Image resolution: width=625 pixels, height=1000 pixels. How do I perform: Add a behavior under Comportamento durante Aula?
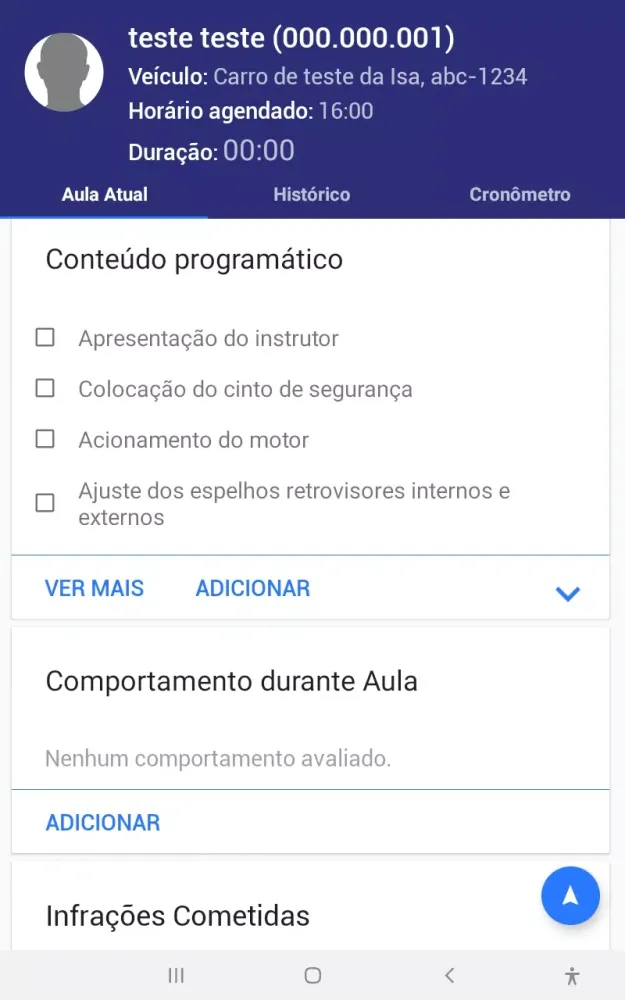tap(102, 822)
